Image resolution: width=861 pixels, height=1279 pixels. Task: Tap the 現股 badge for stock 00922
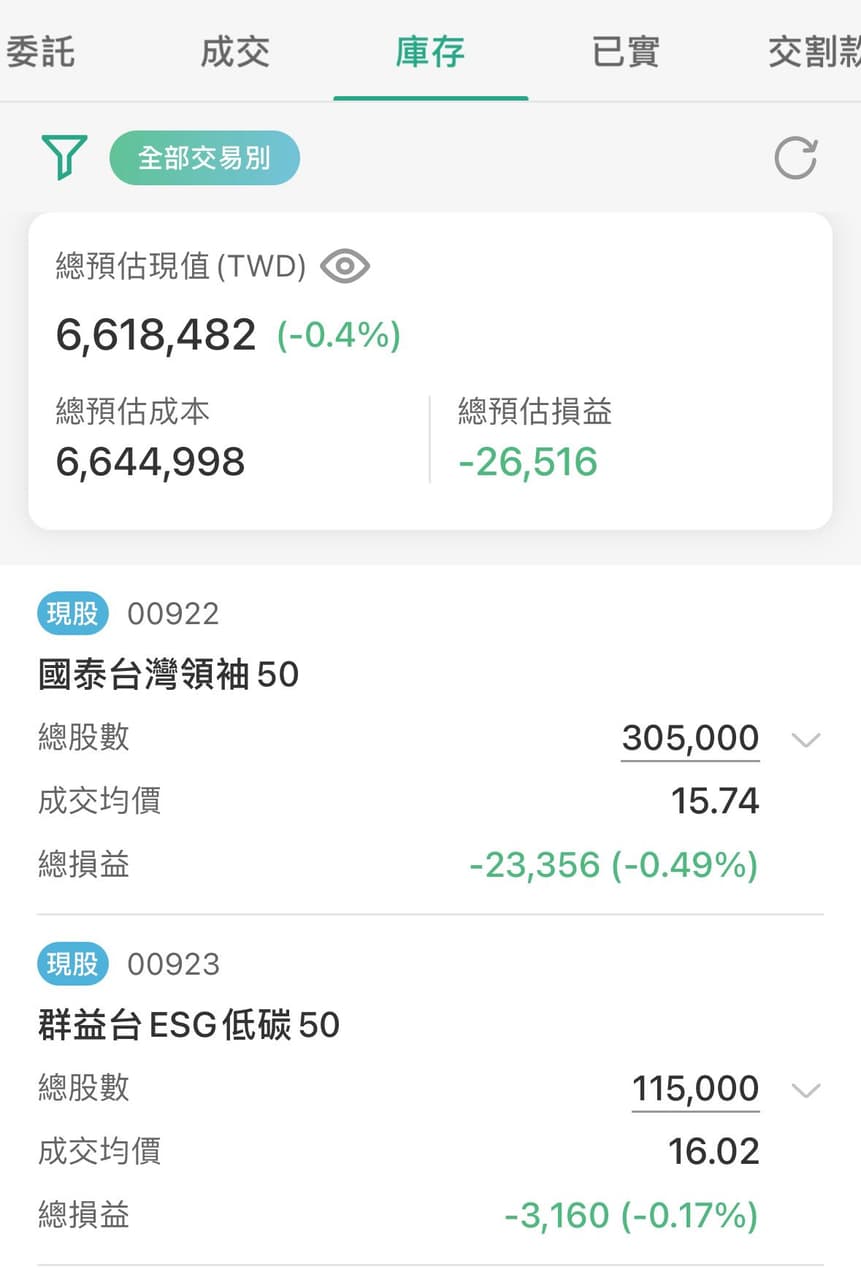tap(71, 613)
